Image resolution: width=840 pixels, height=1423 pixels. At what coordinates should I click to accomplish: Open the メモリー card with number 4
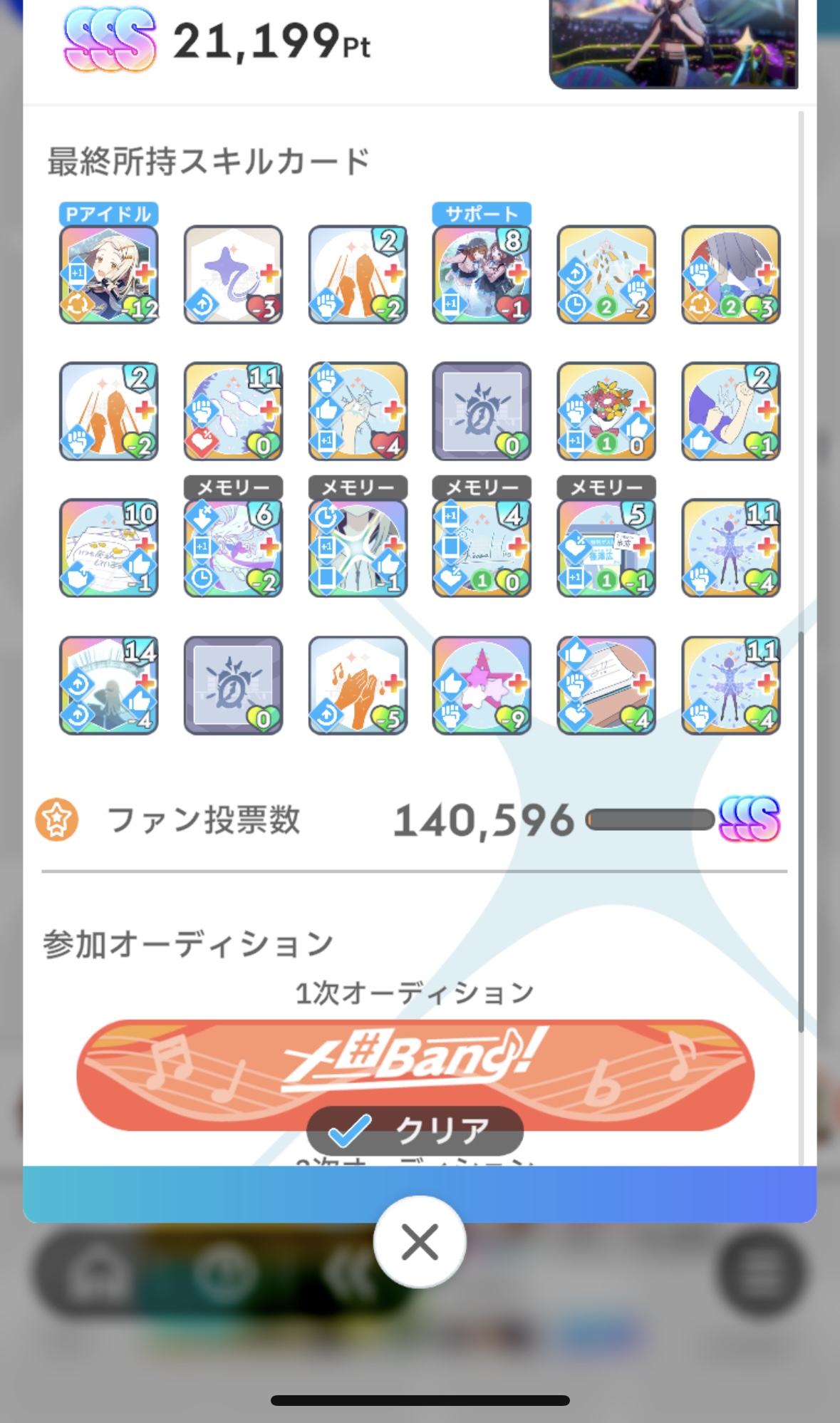(x=482, y=548)
